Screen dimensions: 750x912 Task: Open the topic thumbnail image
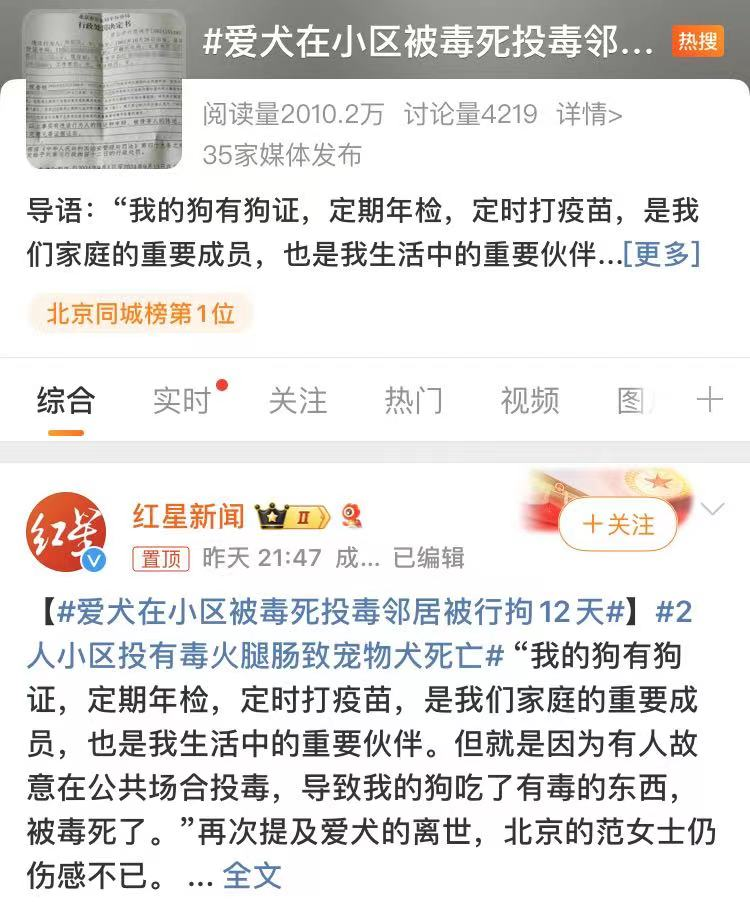[105, 88]
